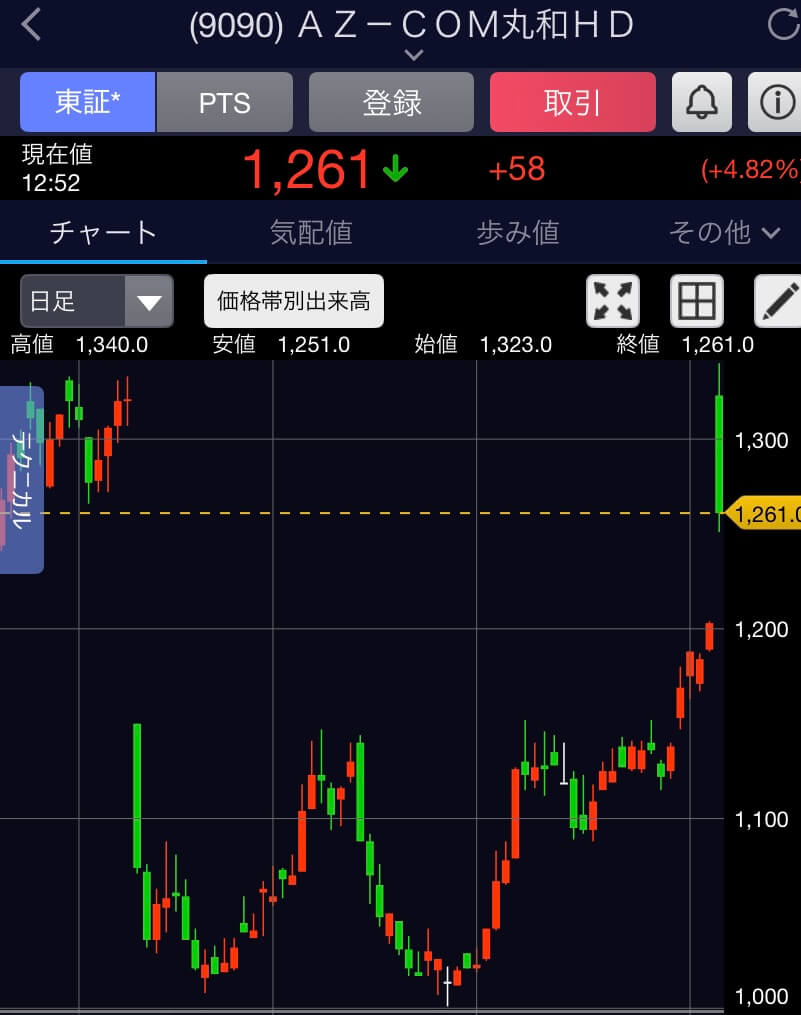Expand the stock name chevron
801x1015 pixels.
413,54
